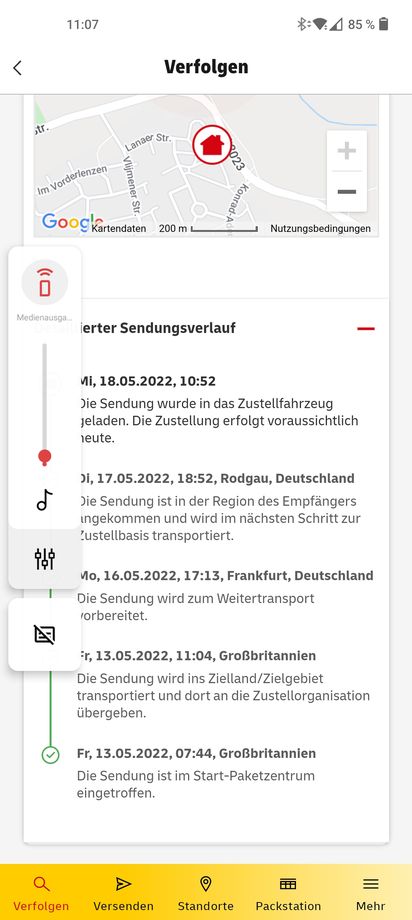Open the Mehr menu tab
Viewport: 412px width, 920px height.
click(370, 893)
